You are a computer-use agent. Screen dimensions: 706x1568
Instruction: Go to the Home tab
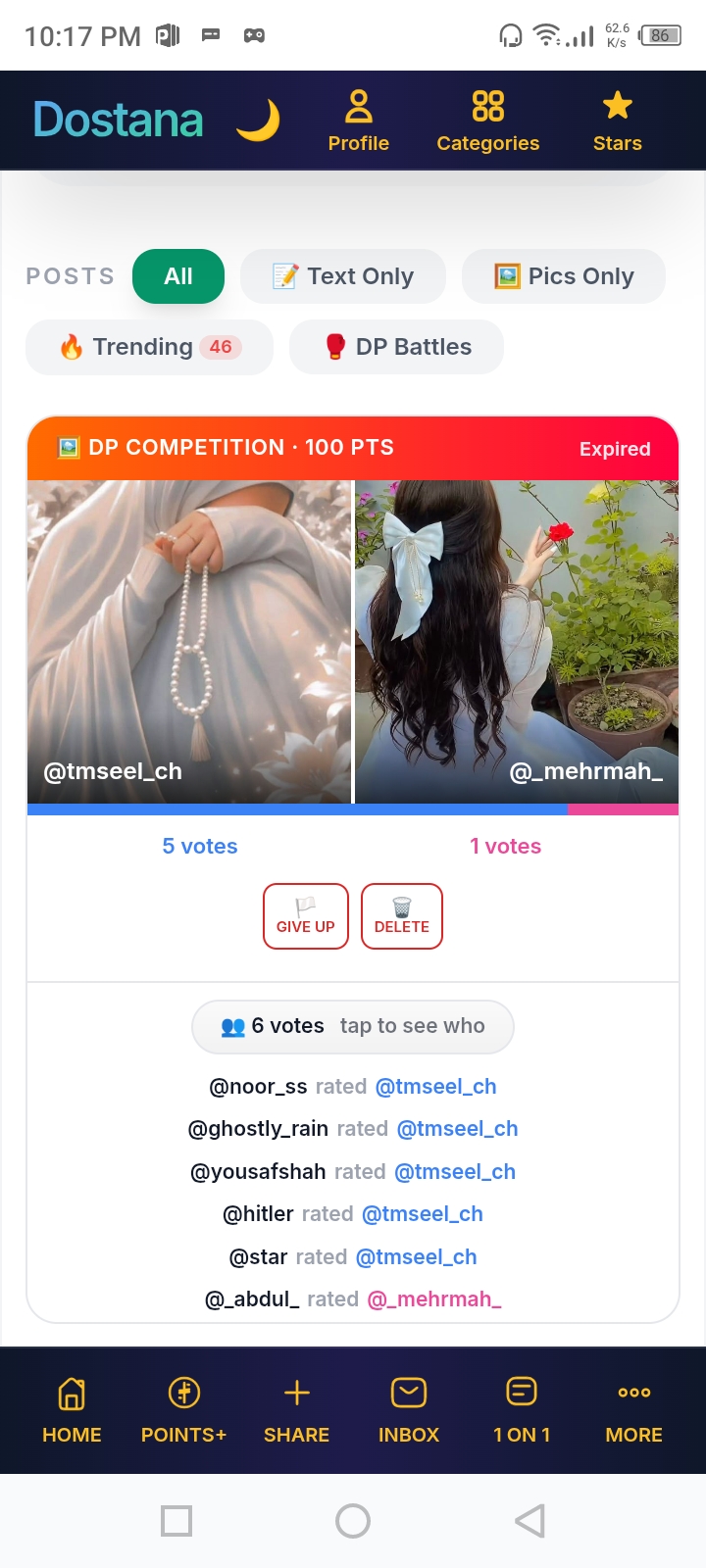coord(72,1411)
